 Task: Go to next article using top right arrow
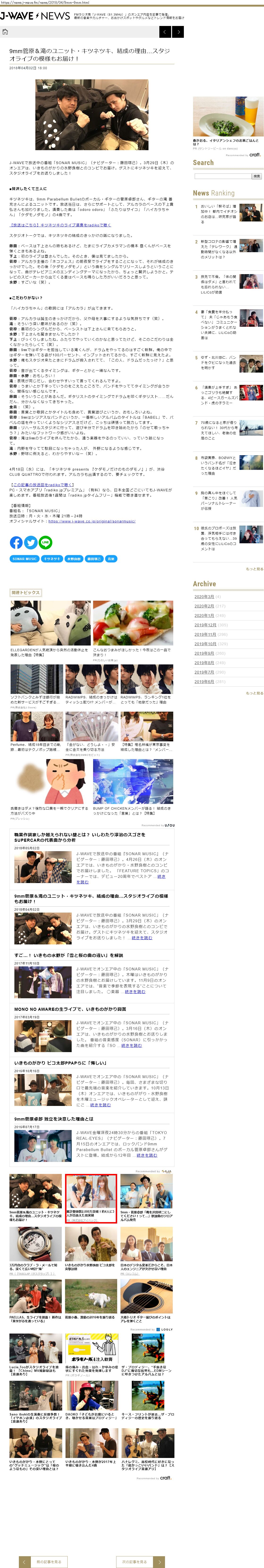tap(178, 32)
